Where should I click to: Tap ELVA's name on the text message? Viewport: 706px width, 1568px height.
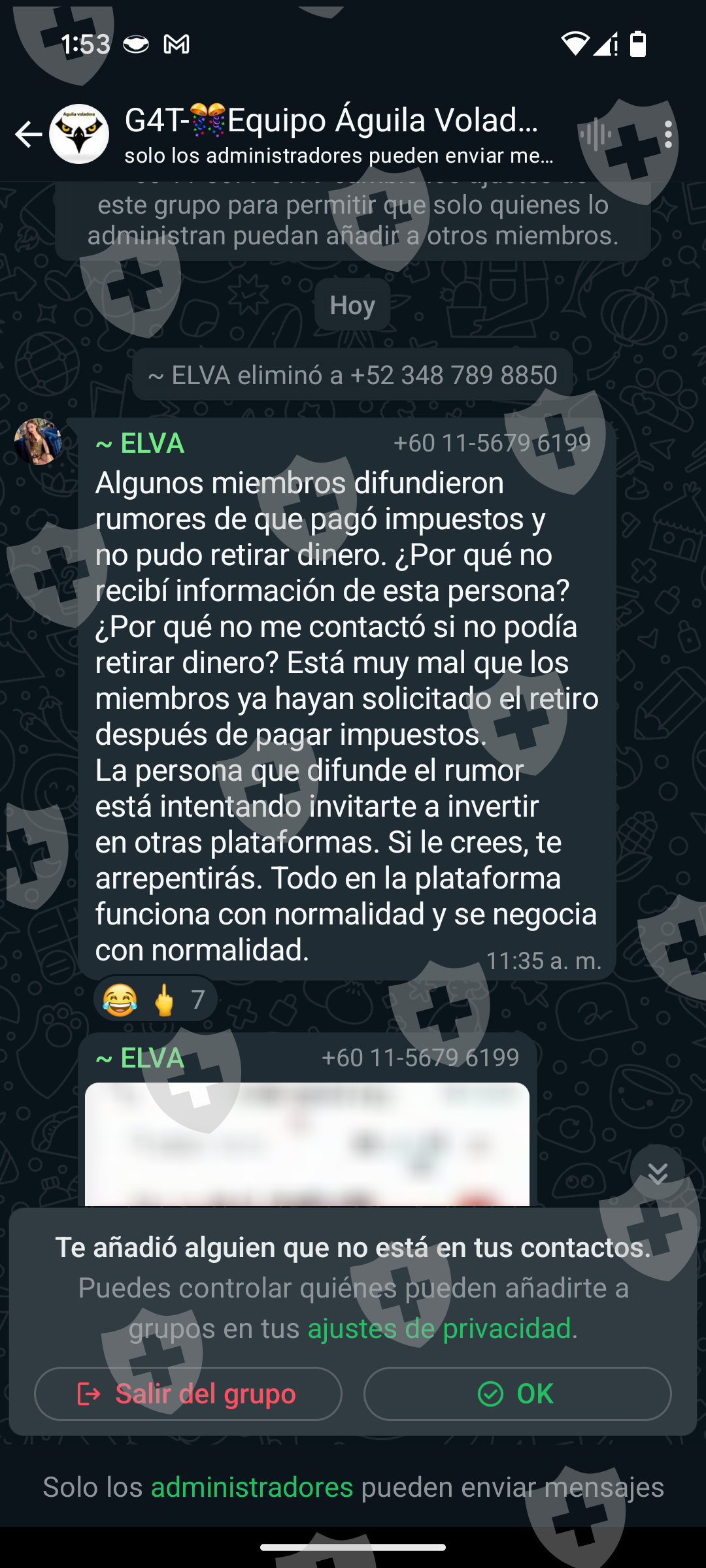click(140, 443)
